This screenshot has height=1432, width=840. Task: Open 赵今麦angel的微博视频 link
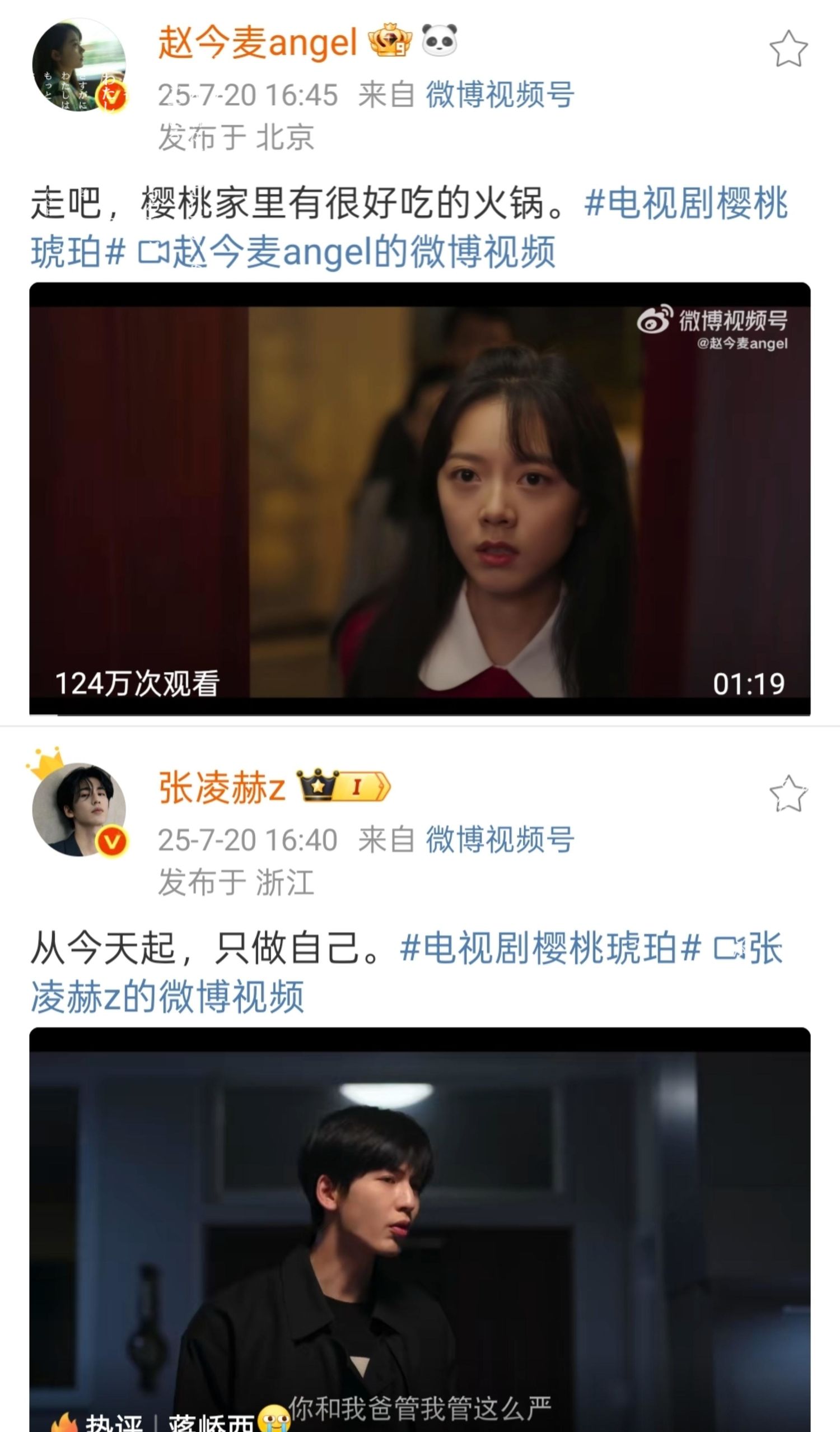(x=347, y=252)
